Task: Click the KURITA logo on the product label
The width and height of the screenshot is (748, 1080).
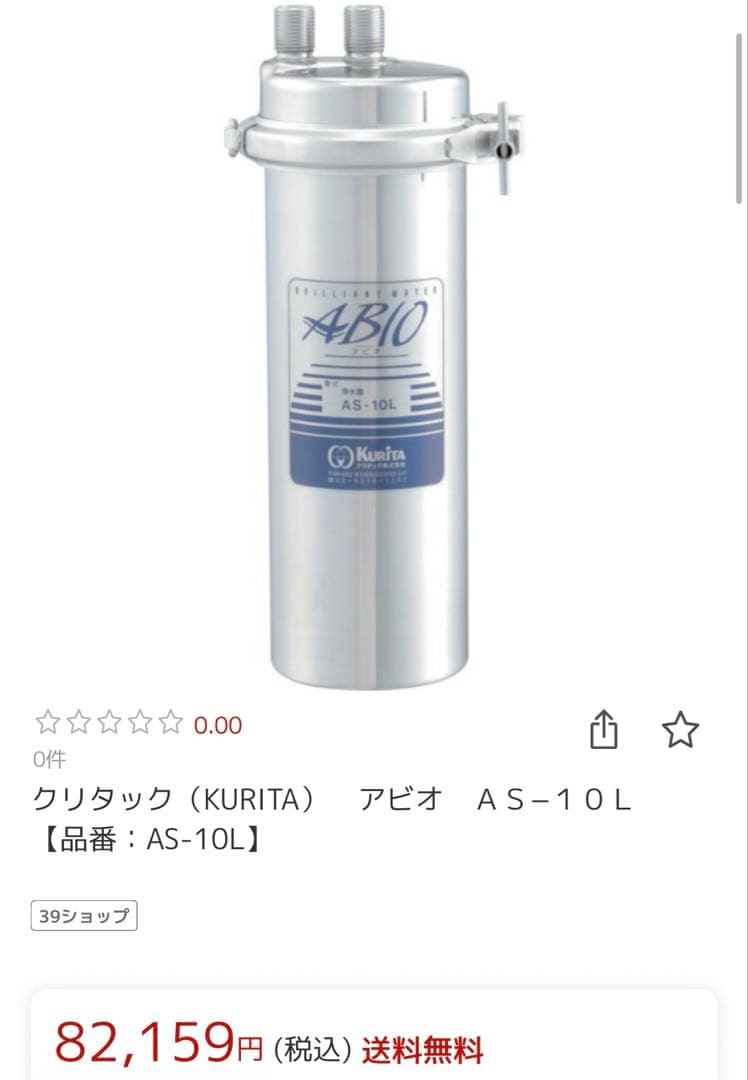Action: [x=368, y=452]
